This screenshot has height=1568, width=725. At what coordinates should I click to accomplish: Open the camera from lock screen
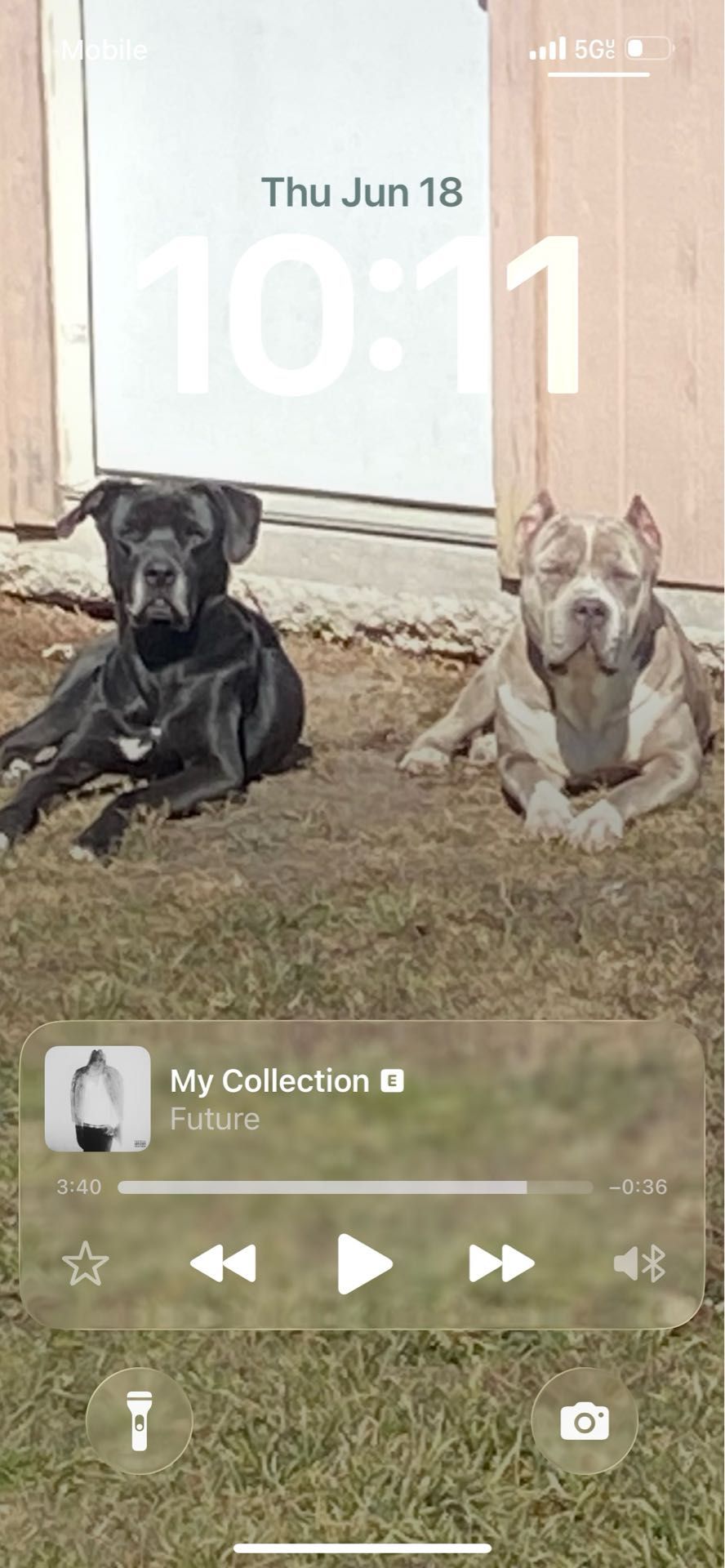tap(585, 1421)
